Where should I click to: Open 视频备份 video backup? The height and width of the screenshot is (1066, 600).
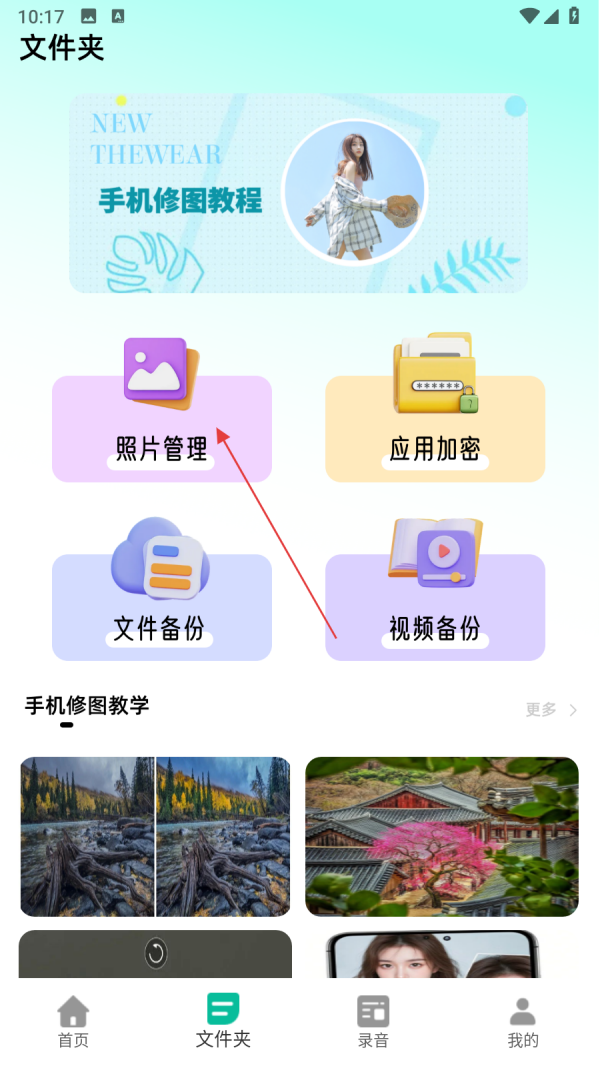pos(435,607)
